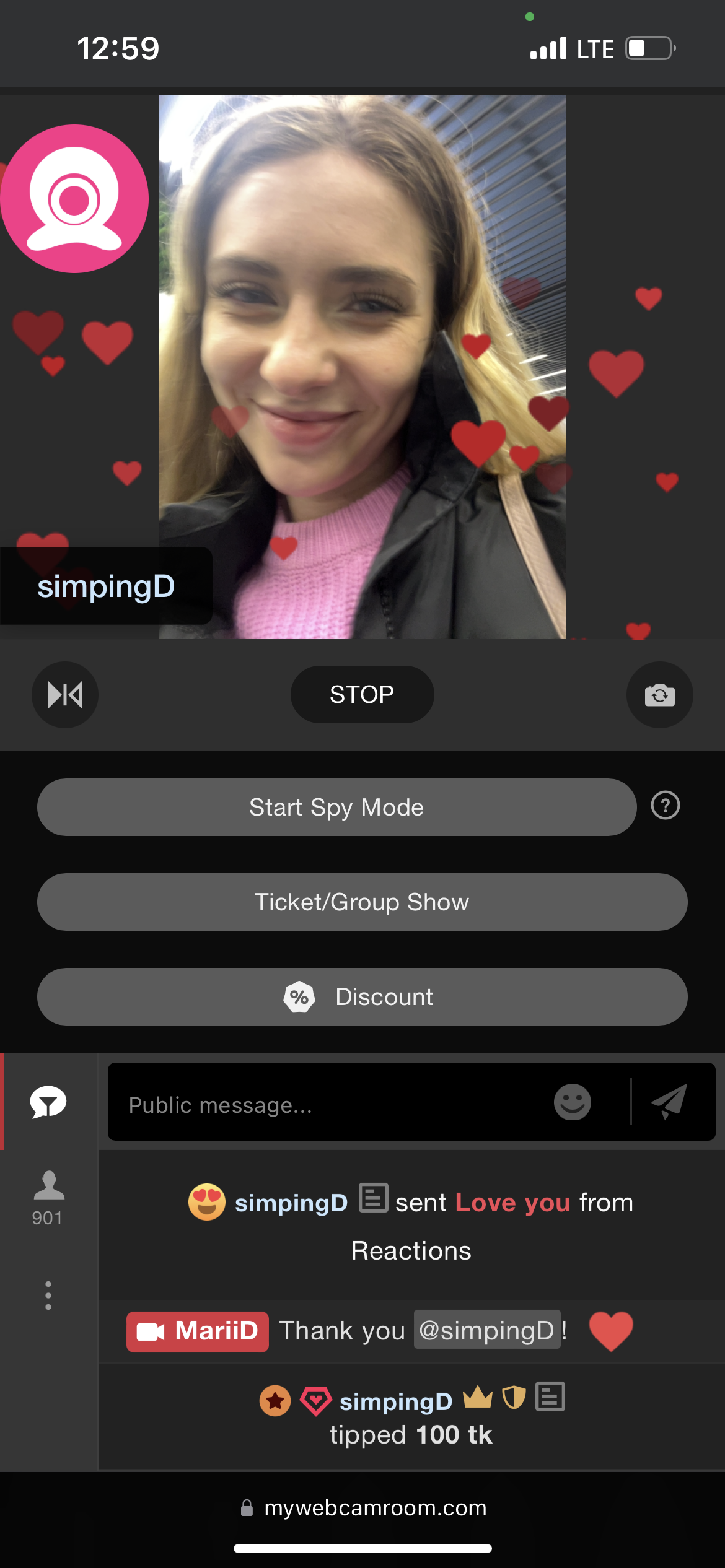Send the public message
This screenshot has height=1568, width=725.
(670, 1102)
